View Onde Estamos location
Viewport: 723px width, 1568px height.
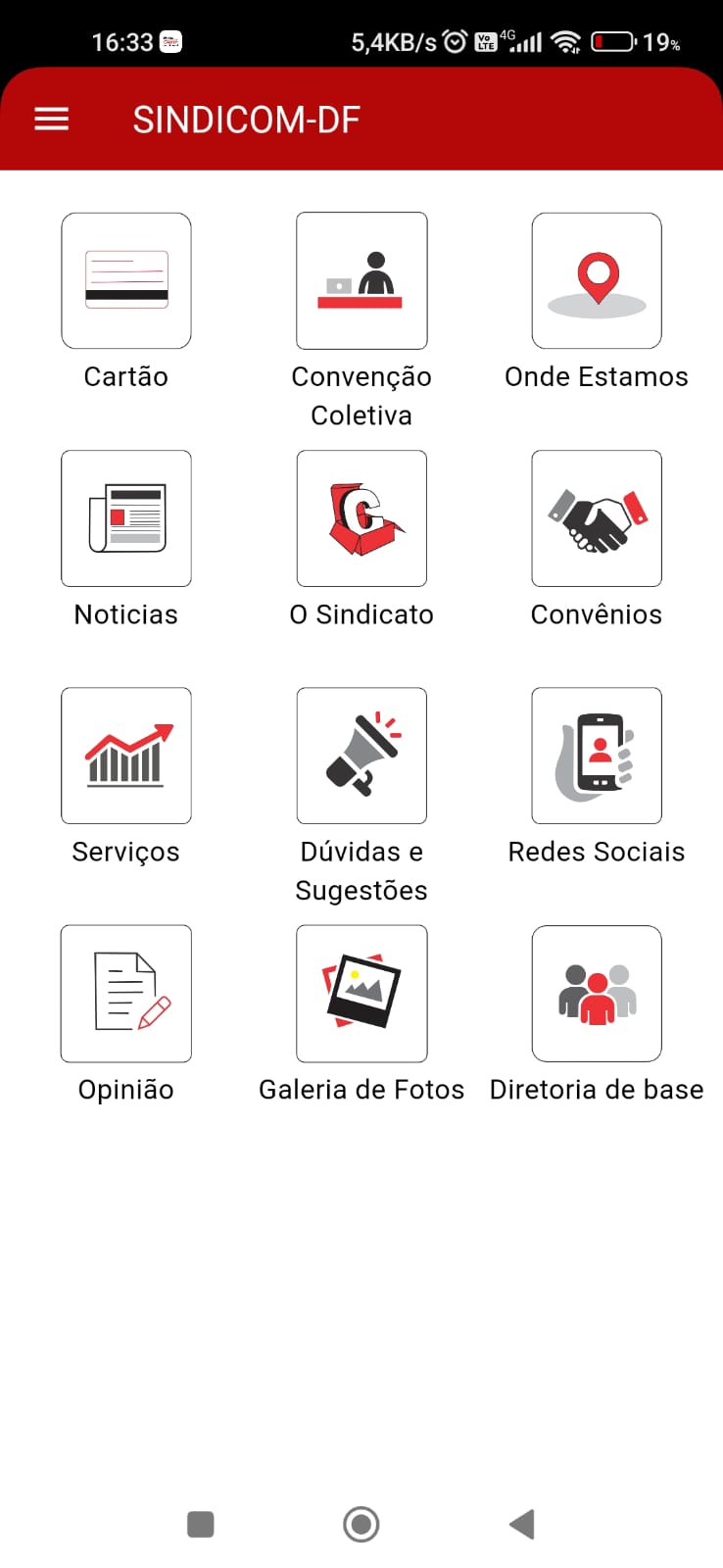point(597,281)
